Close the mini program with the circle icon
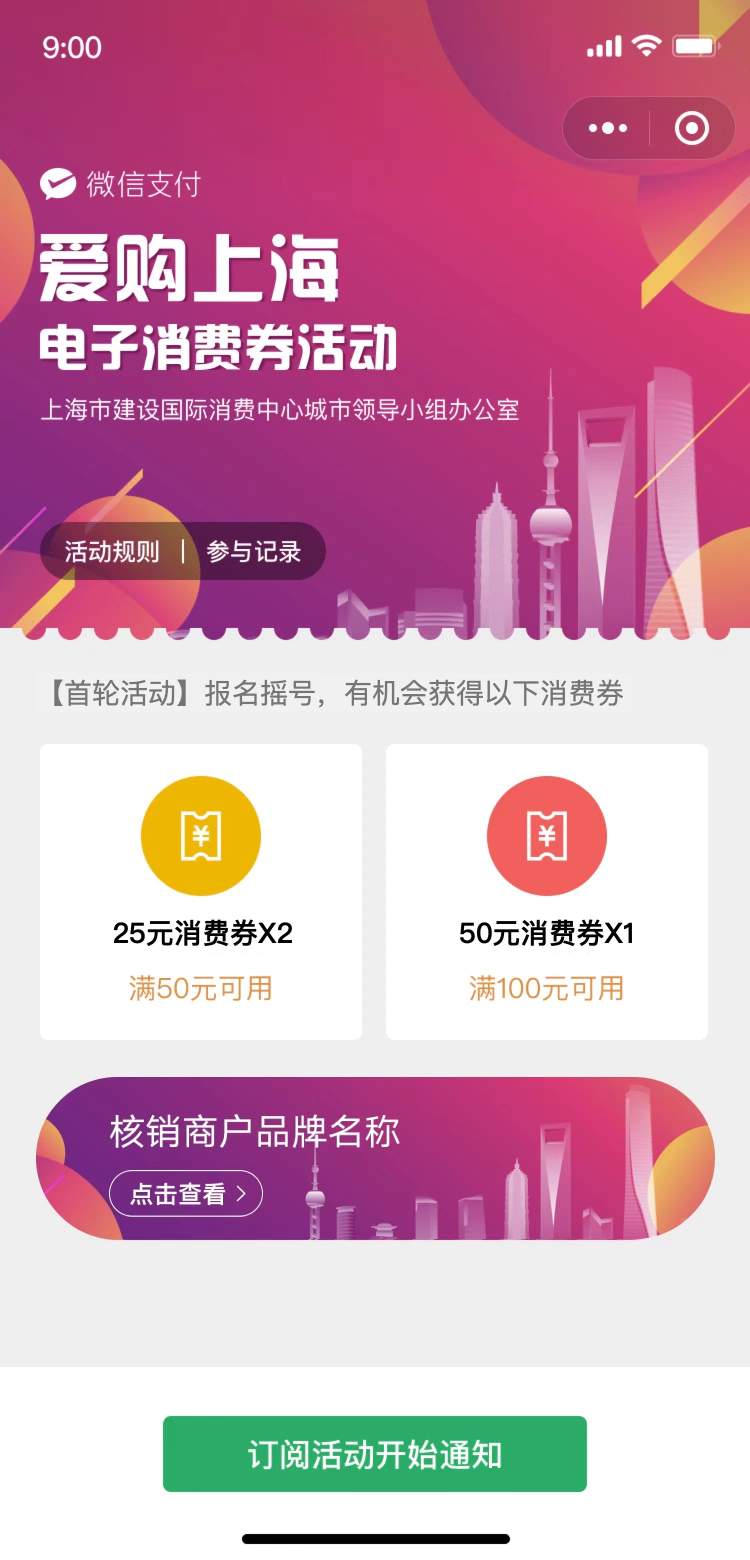This screenshot has width=750, height=1560. point(692,128)
